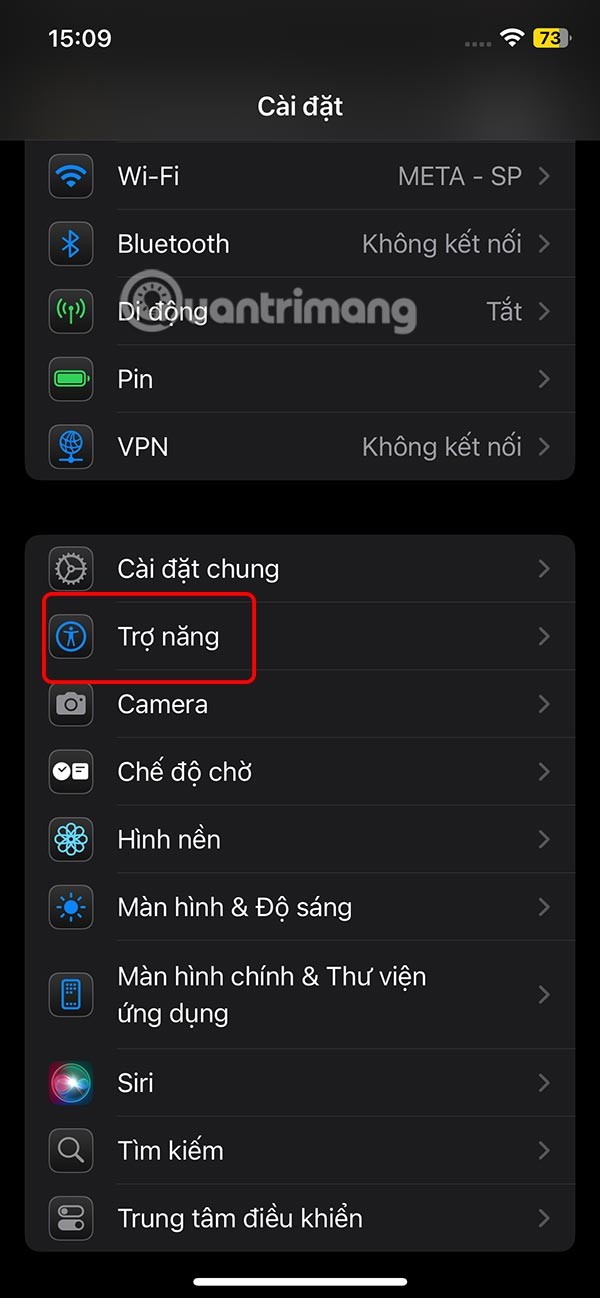The width and height of the screenshot is (600, 1298).
Task: Open Màn hình chính & Thư viện ứng dụng
Action: pos(300,994)
